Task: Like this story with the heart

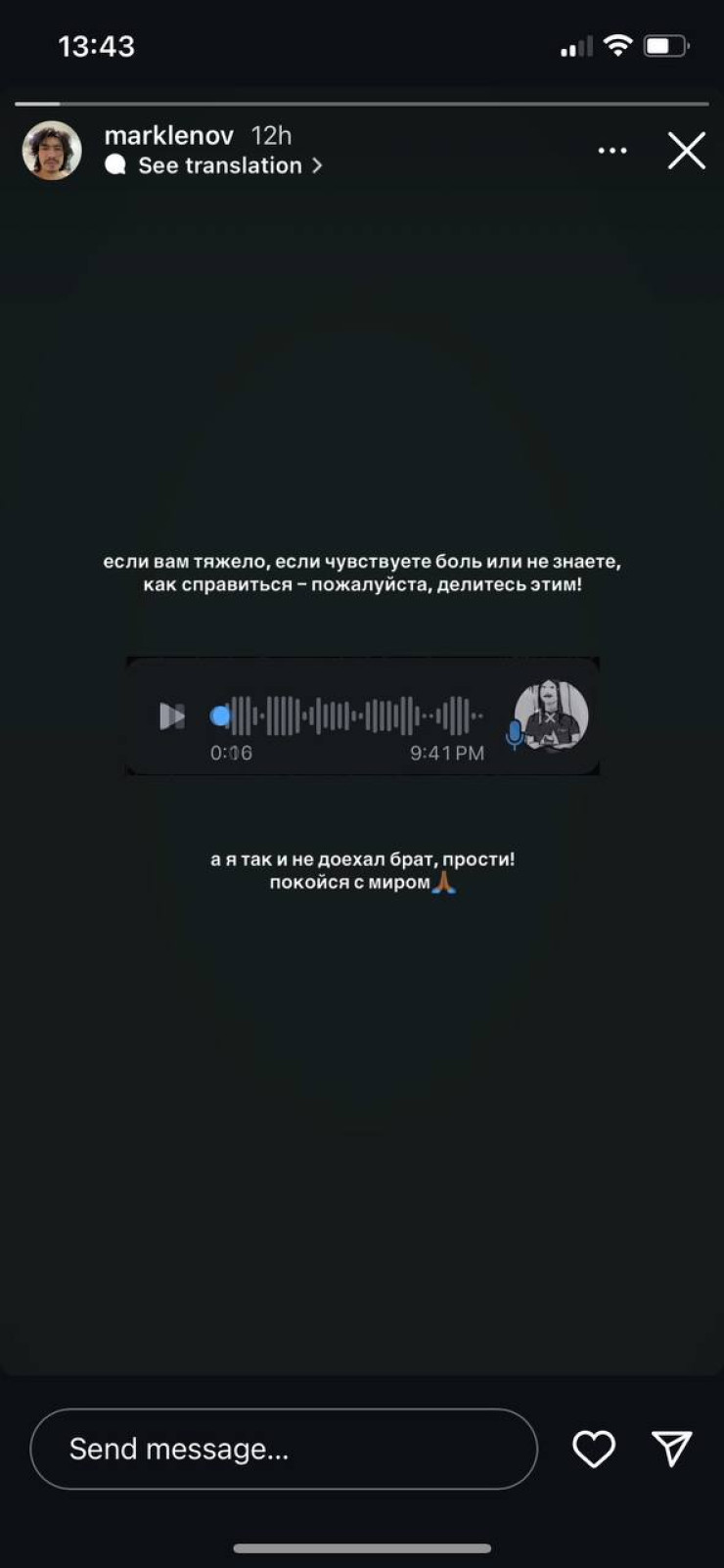Action: (x=594, y=1449)
